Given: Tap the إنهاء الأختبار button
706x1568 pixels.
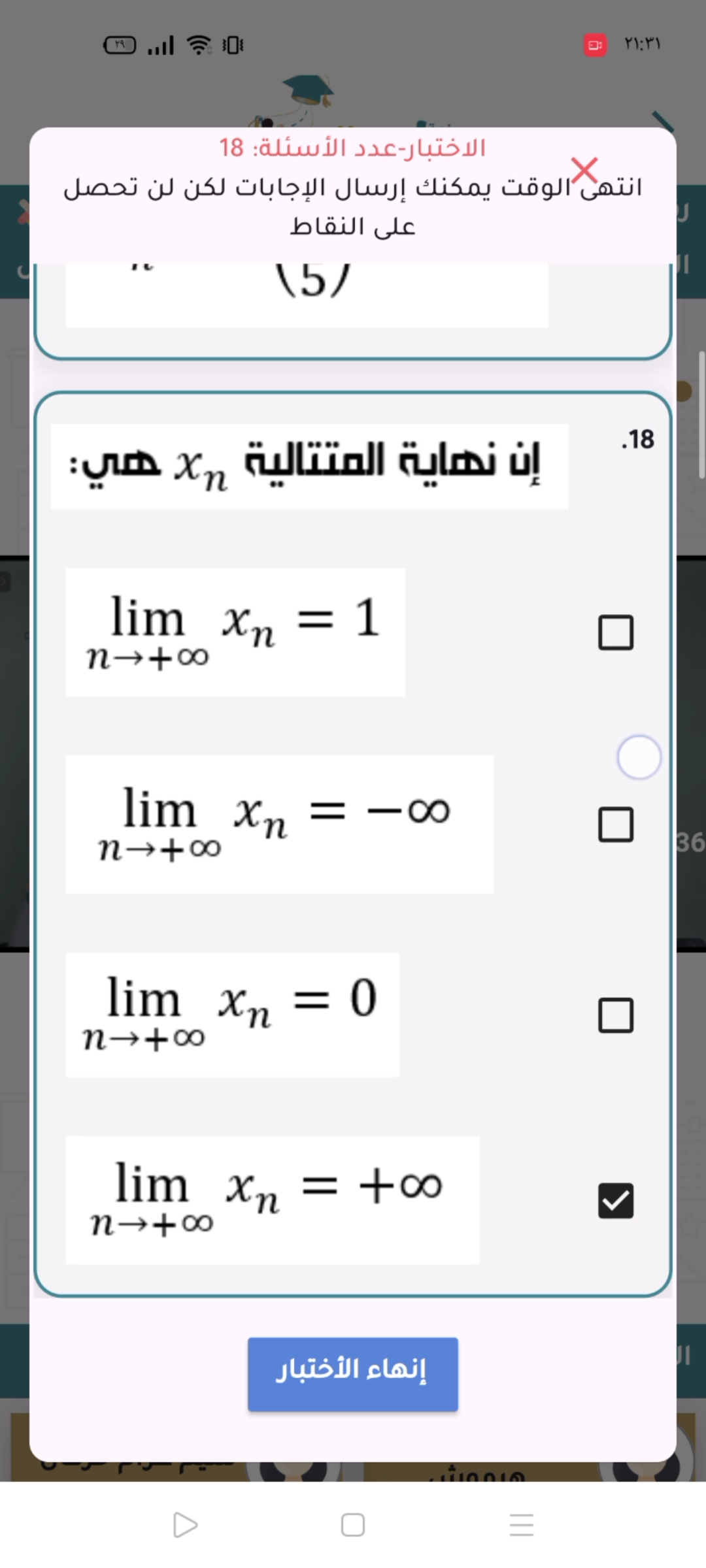Looking at the screenshot, I should point(352,1374).
